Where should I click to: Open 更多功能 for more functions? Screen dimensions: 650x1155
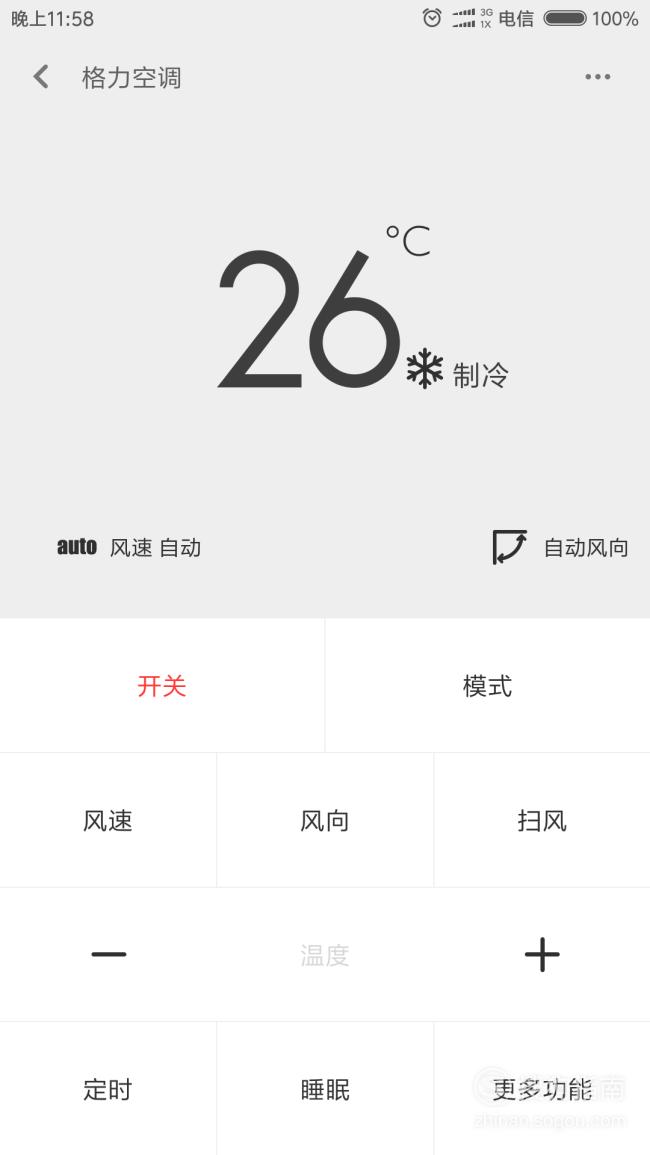point(542,1089)
